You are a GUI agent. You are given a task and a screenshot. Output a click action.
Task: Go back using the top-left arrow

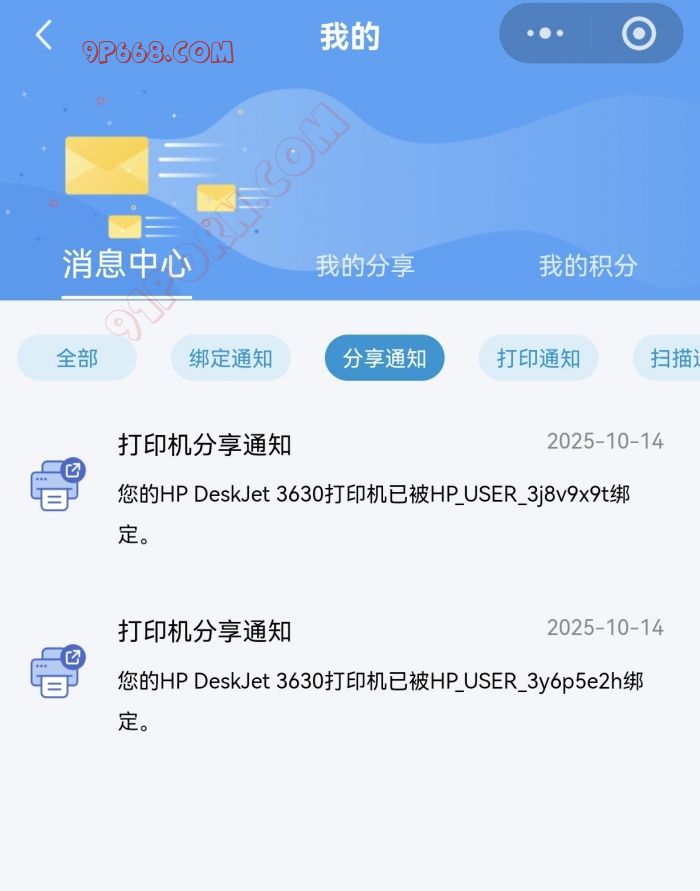[x=43, y=36]
